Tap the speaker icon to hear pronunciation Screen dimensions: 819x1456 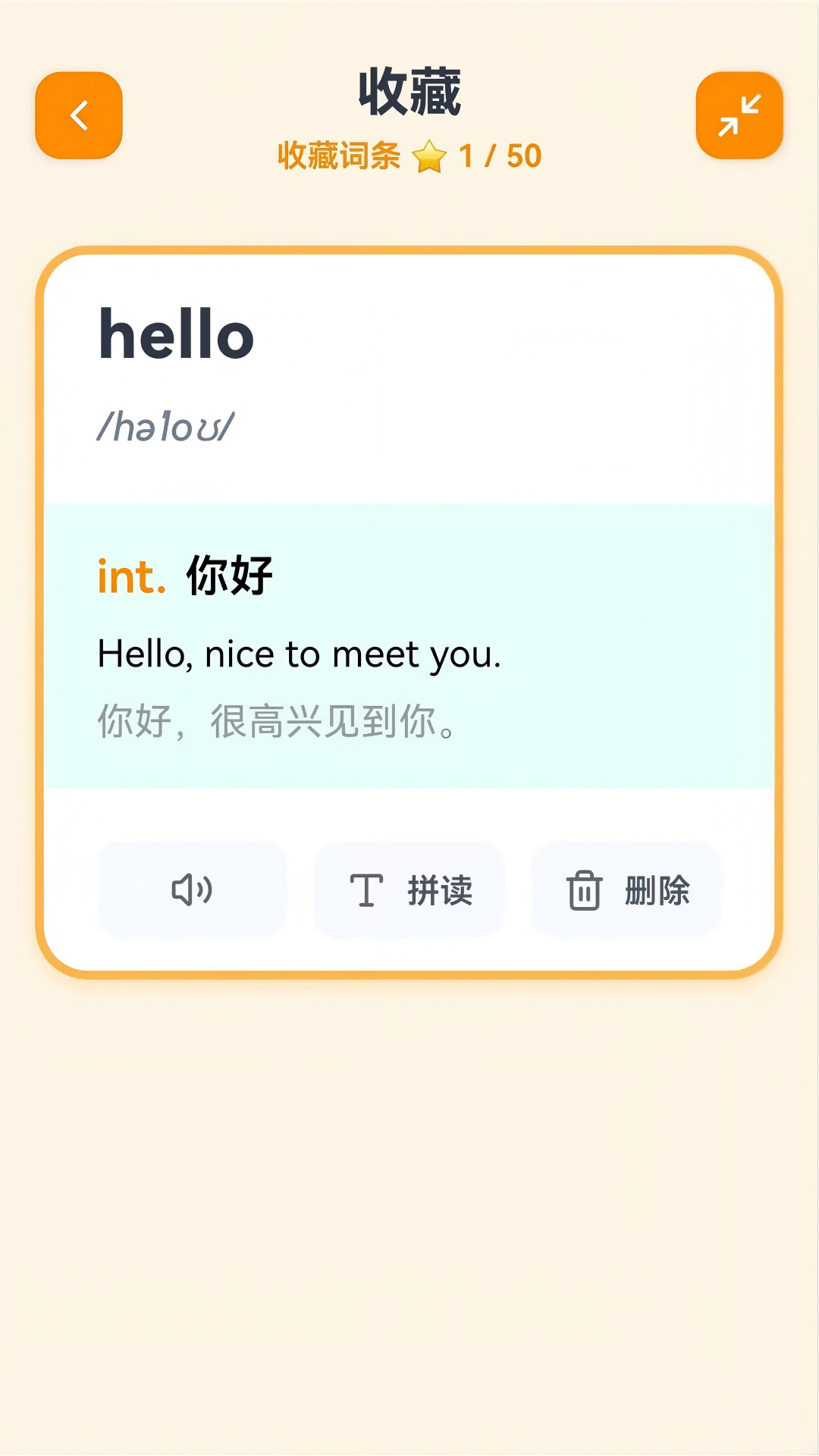[193, 890]
